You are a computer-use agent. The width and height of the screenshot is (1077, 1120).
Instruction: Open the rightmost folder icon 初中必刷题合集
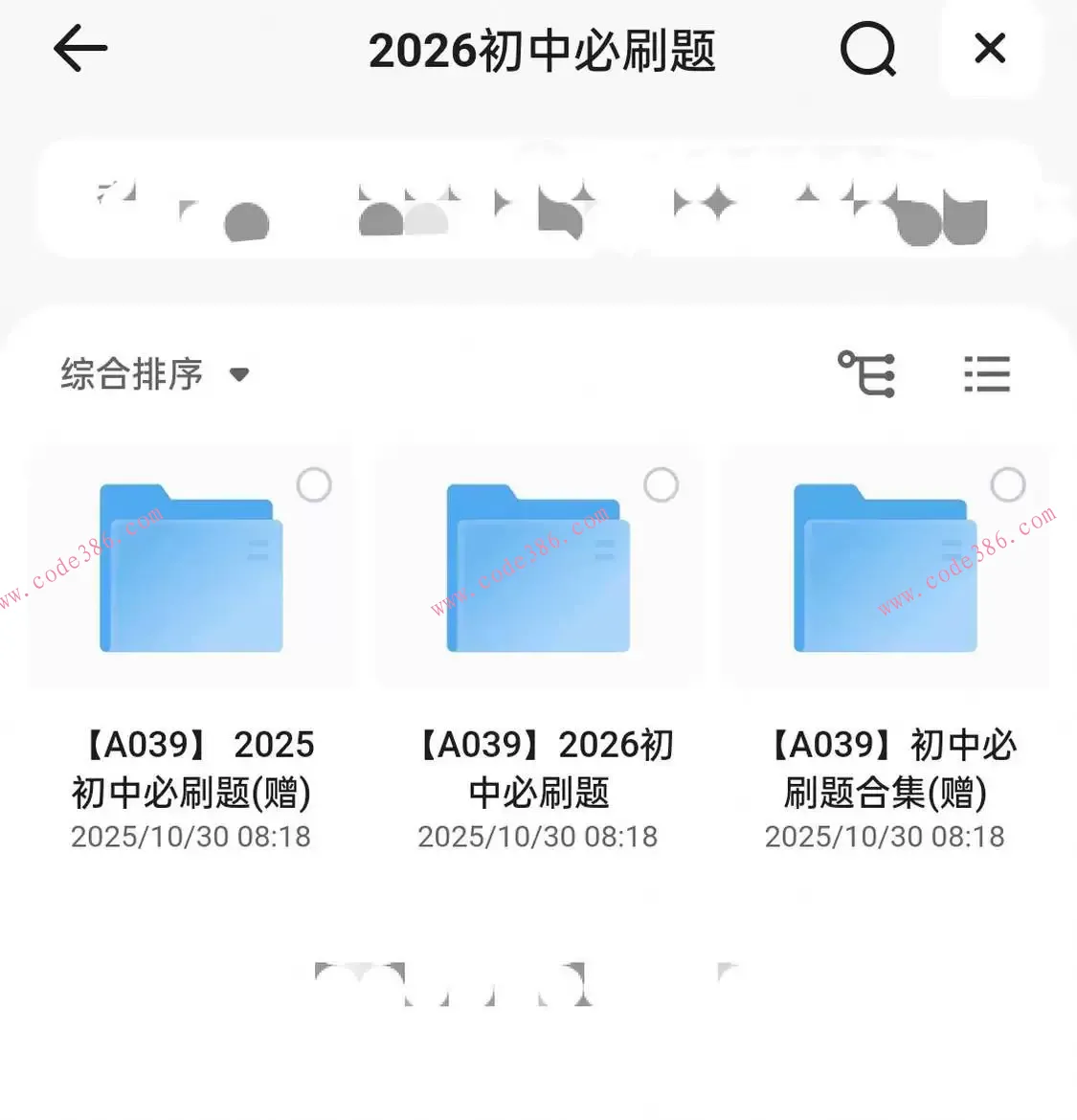(x=885, y=570)
